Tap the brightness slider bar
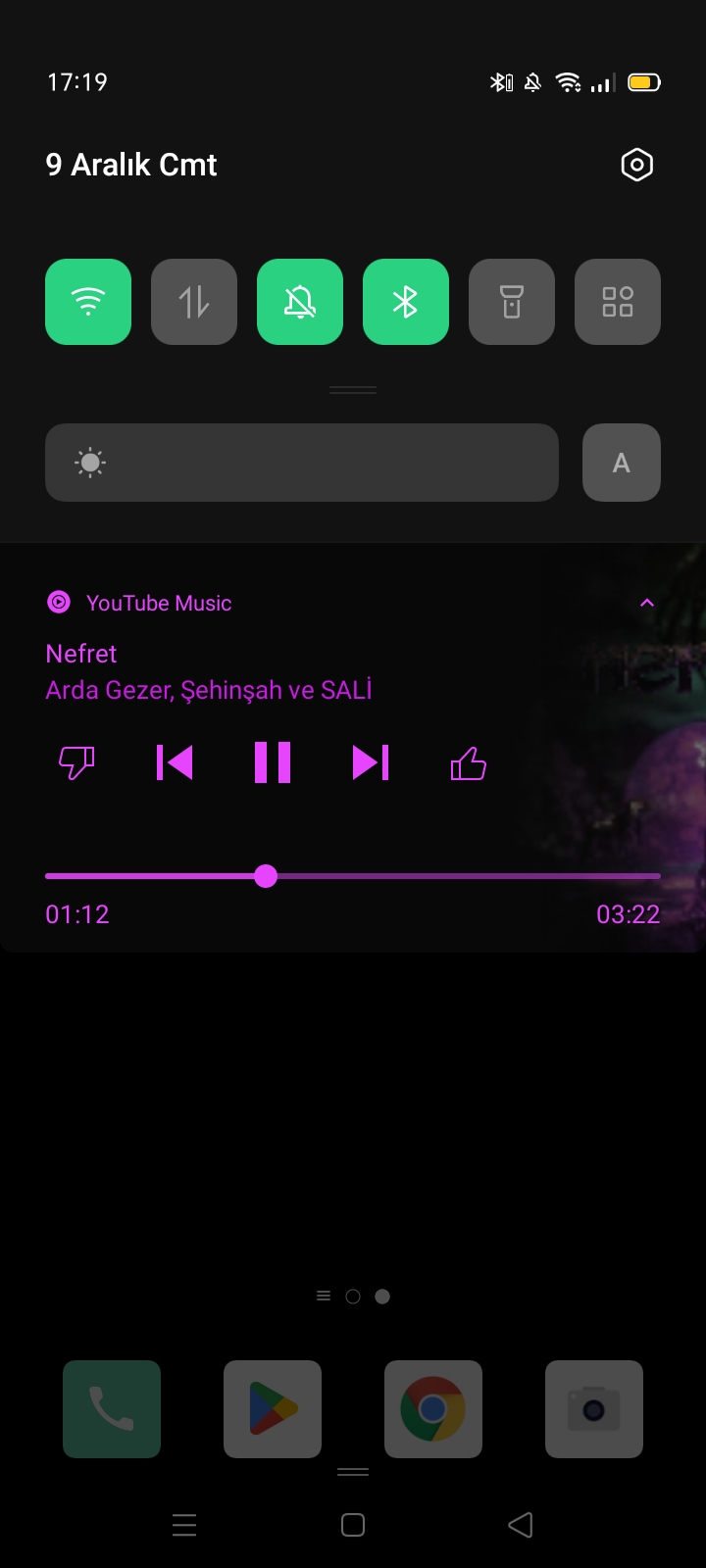 click(x=302, y=463)
